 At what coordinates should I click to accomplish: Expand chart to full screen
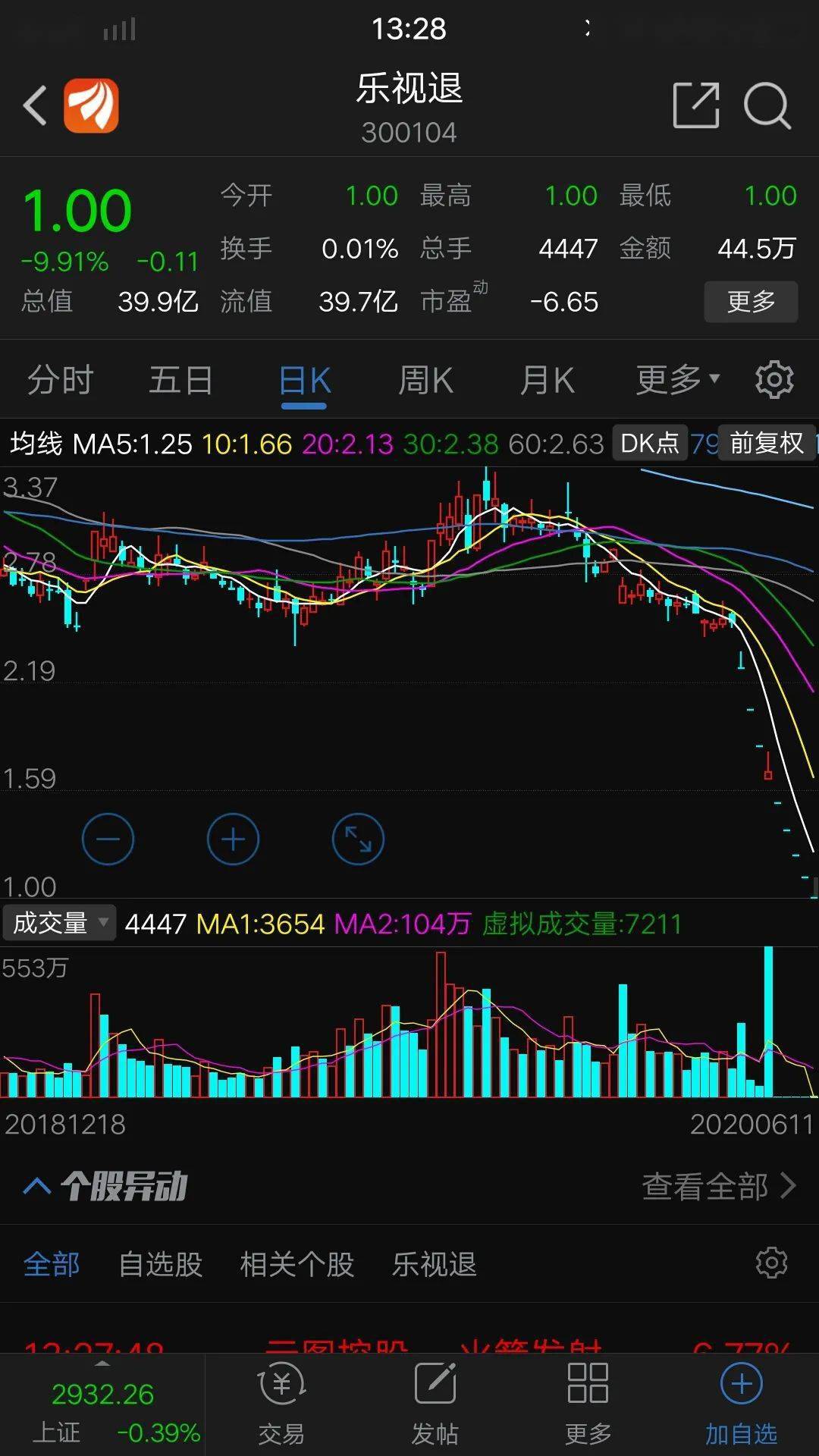[x=358, y=839]
